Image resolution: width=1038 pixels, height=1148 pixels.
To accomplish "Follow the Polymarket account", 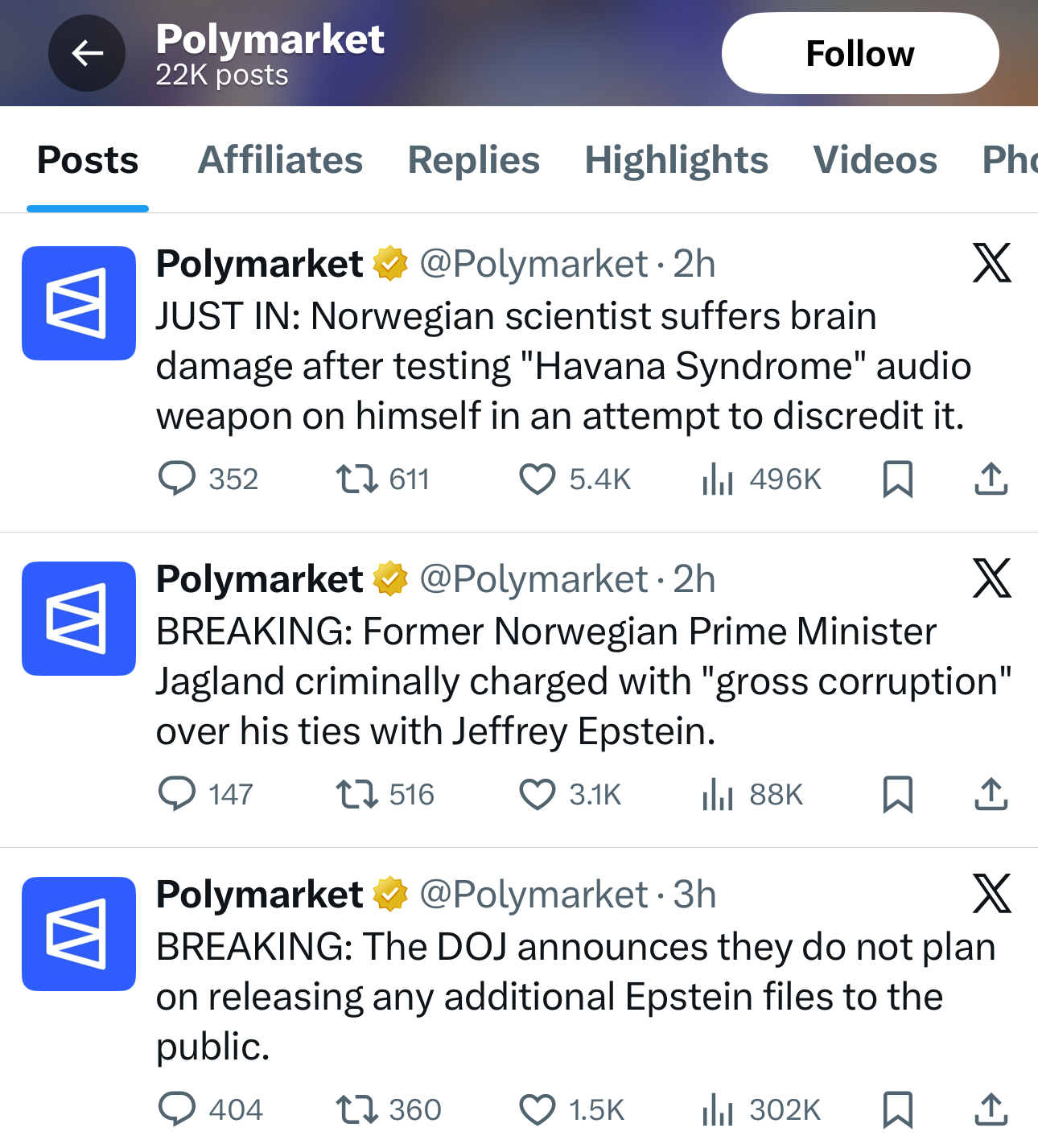I will (x=859, y=53).
